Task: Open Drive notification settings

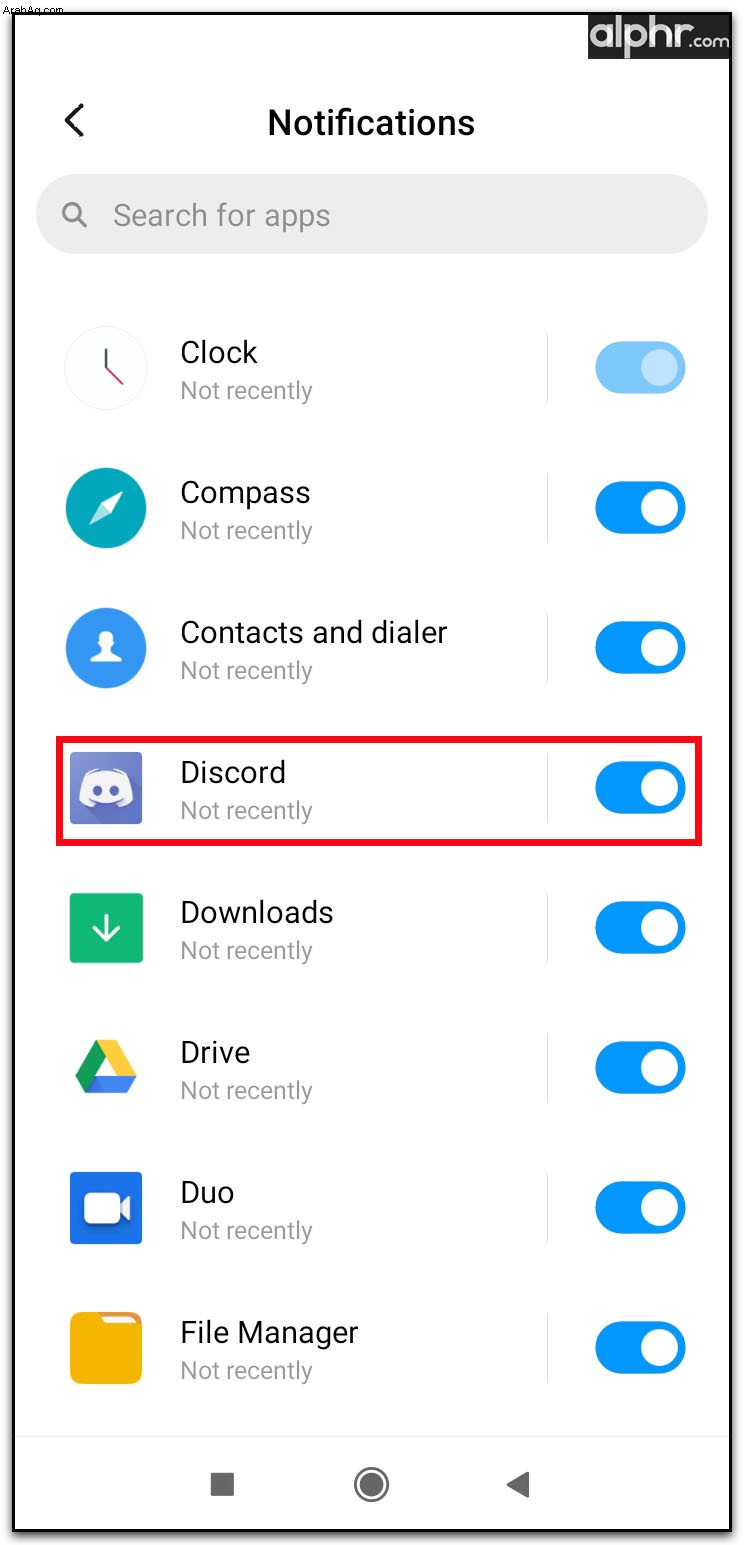Action: [x=300, y=1068]
